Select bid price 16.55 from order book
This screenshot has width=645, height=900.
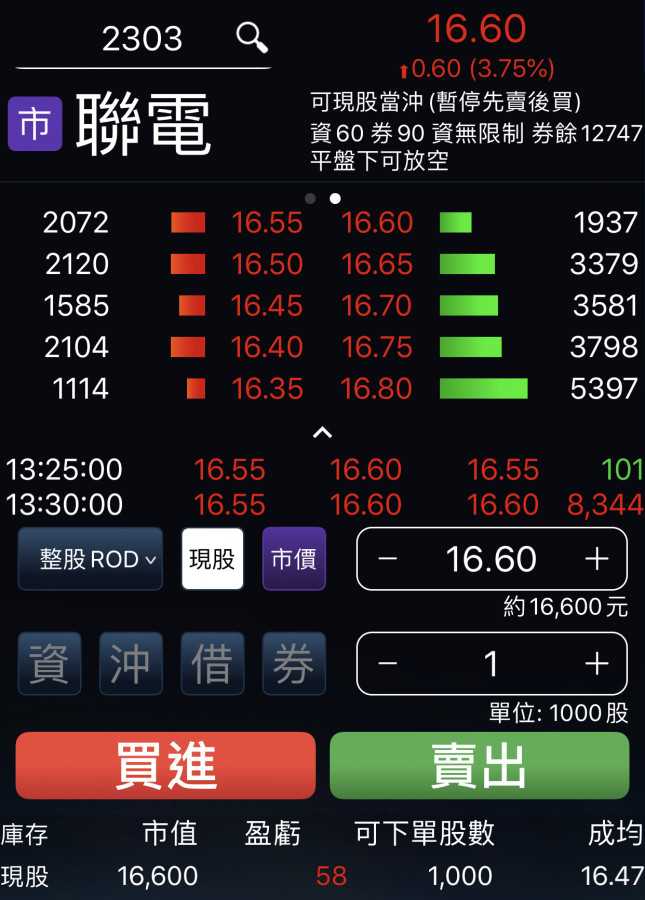(267, 223)
